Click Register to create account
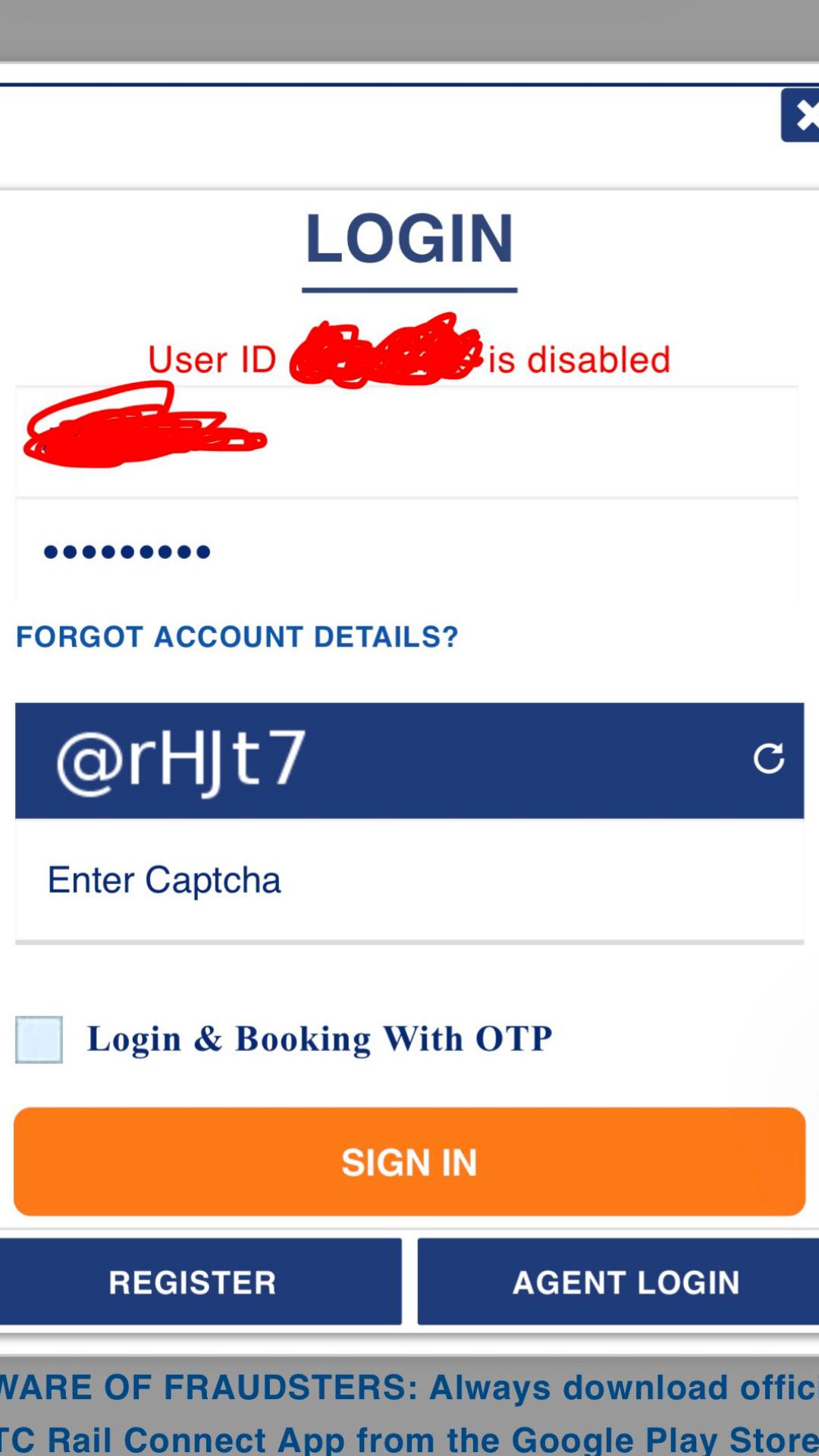The width and height of the screenshot is (819, 1456). tap(191, 1282)
